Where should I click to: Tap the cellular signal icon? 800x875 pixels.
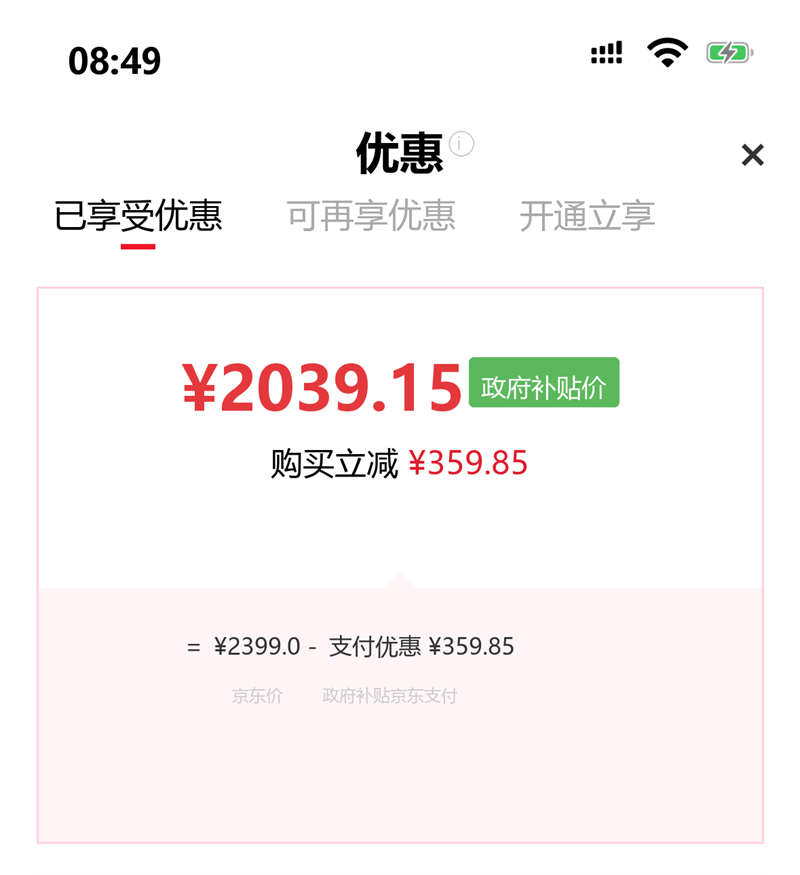607,57
